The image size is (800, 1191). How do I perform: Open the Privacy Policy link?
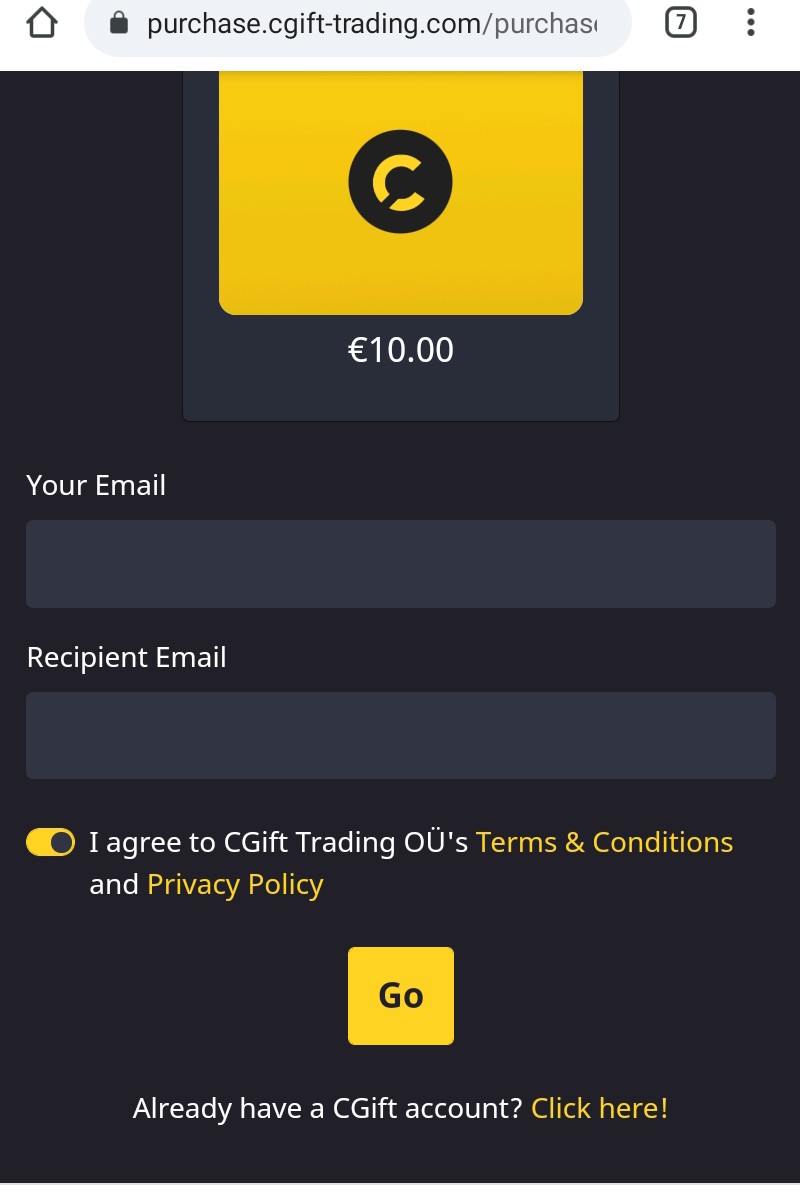[x=235, y=885]
